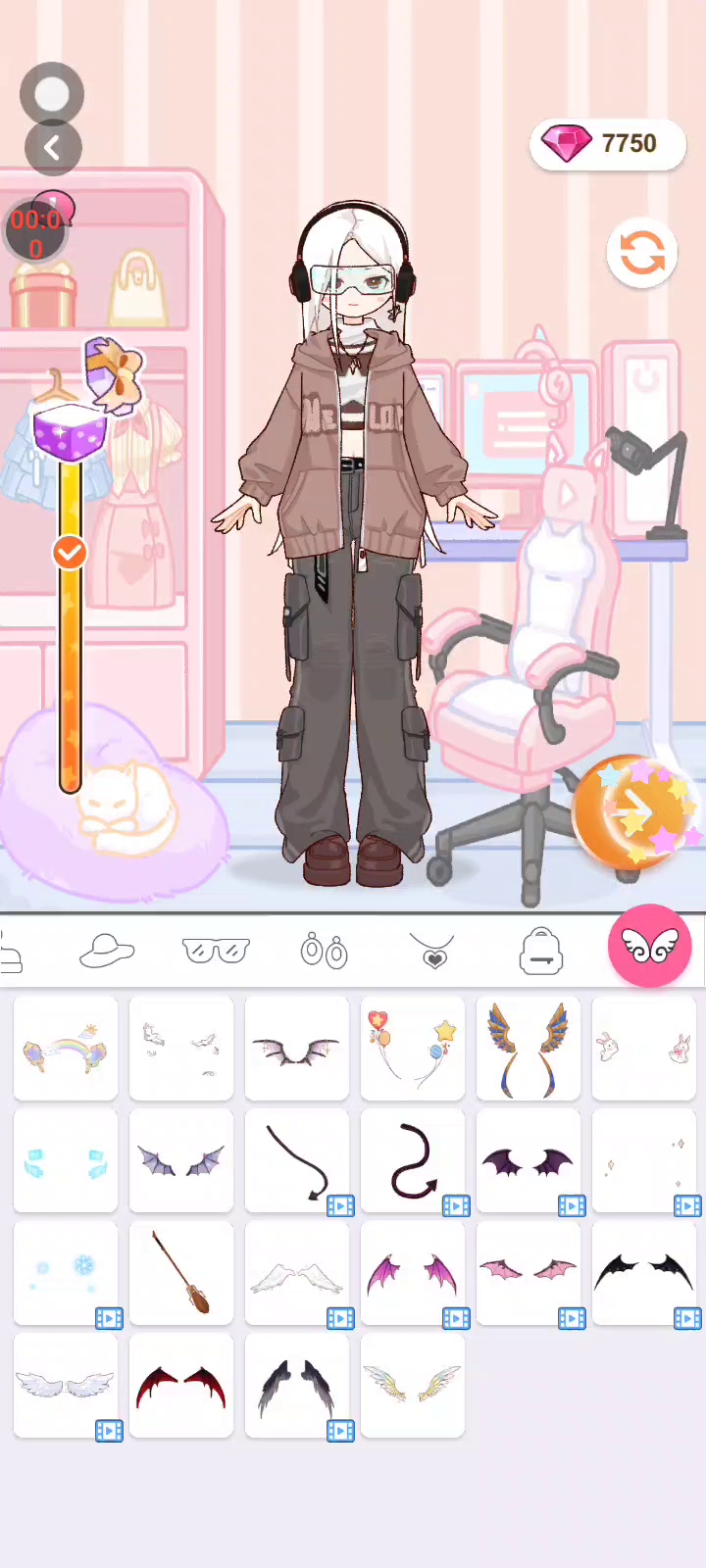Select the curled devil tail item
Viewport: 706px width, 1568px height.
click(x=413, y=1161)
